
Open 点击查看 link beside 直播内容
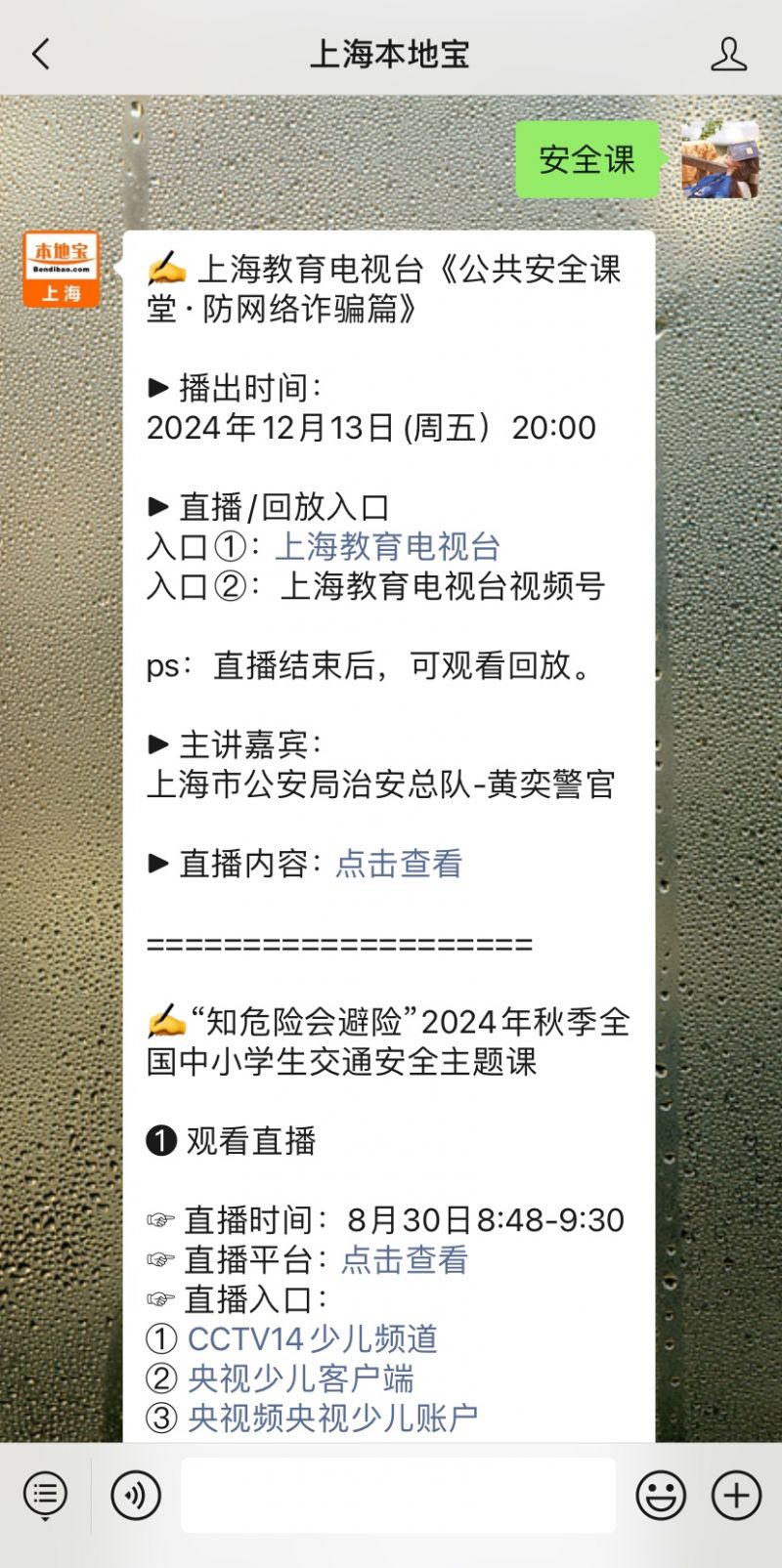click(x=399, y=863)
